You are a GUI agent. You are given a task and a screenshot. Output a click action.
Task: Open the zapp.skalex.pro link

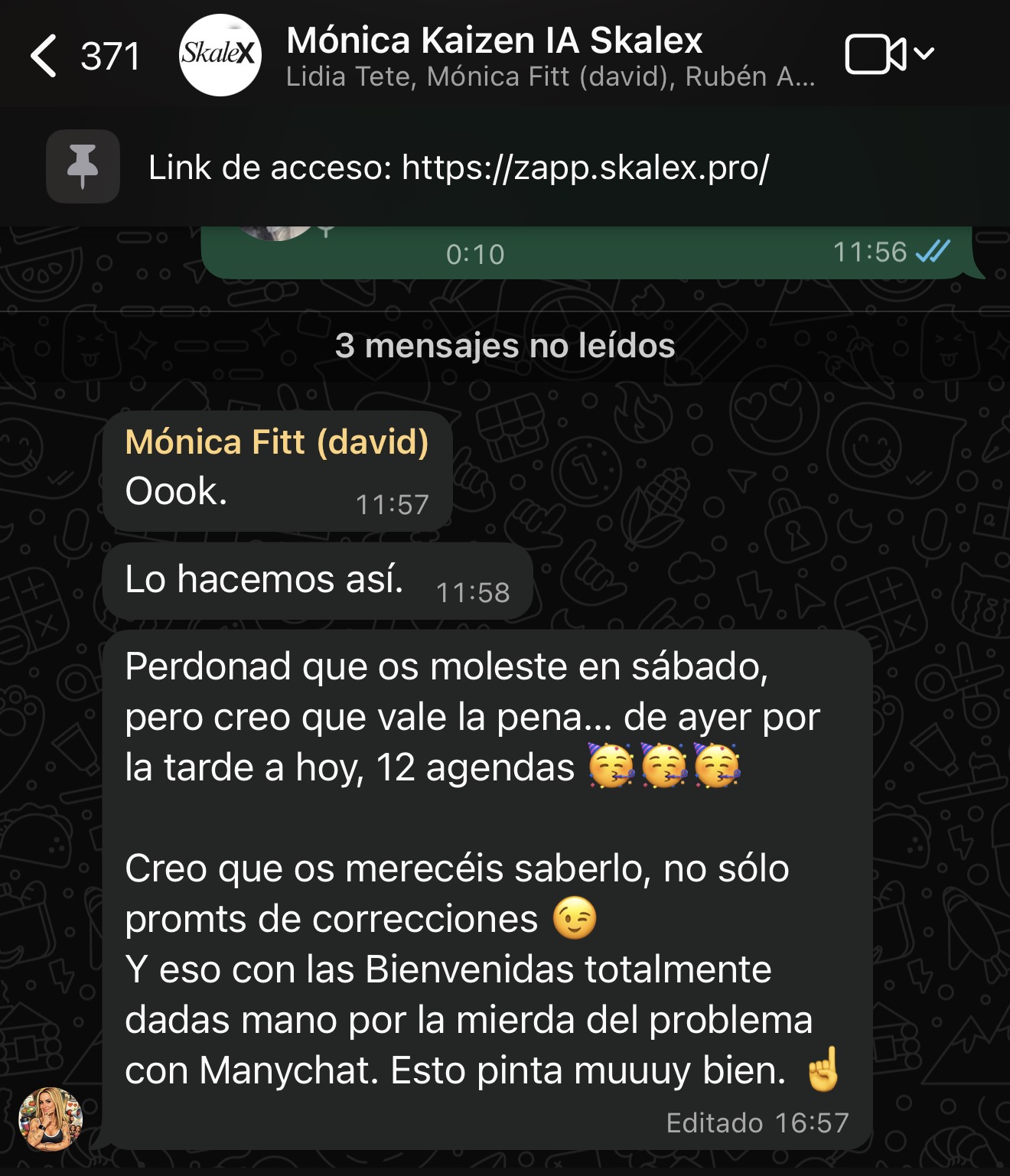[585, 168]
